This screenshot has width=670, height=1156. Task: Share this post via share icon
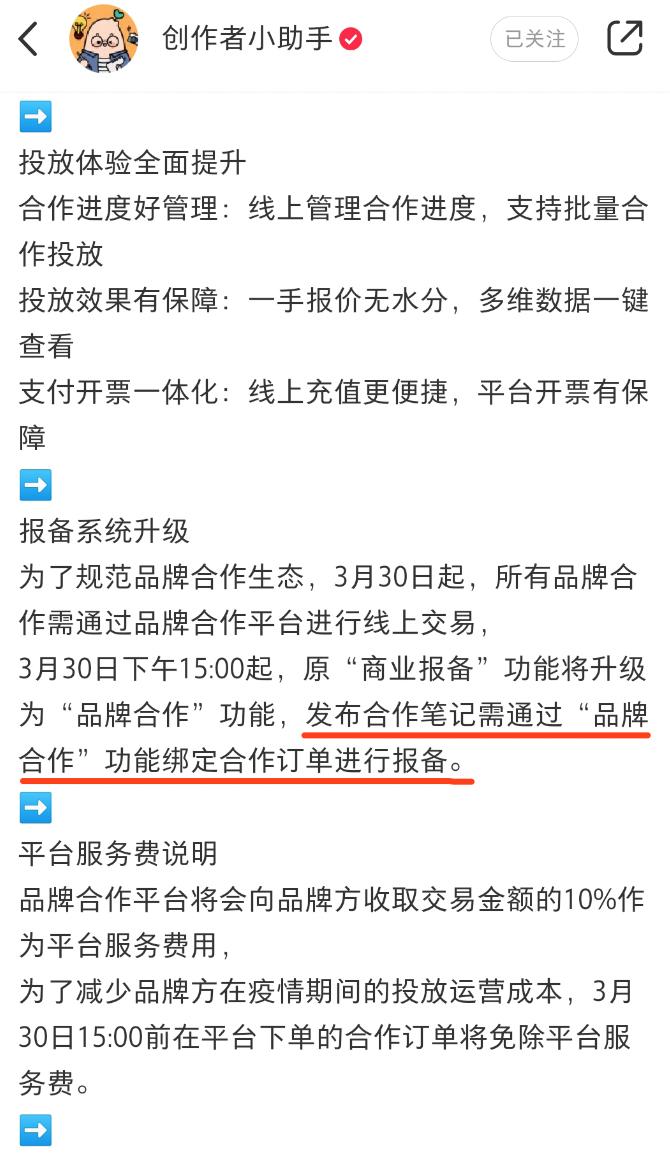pos(625,38)
